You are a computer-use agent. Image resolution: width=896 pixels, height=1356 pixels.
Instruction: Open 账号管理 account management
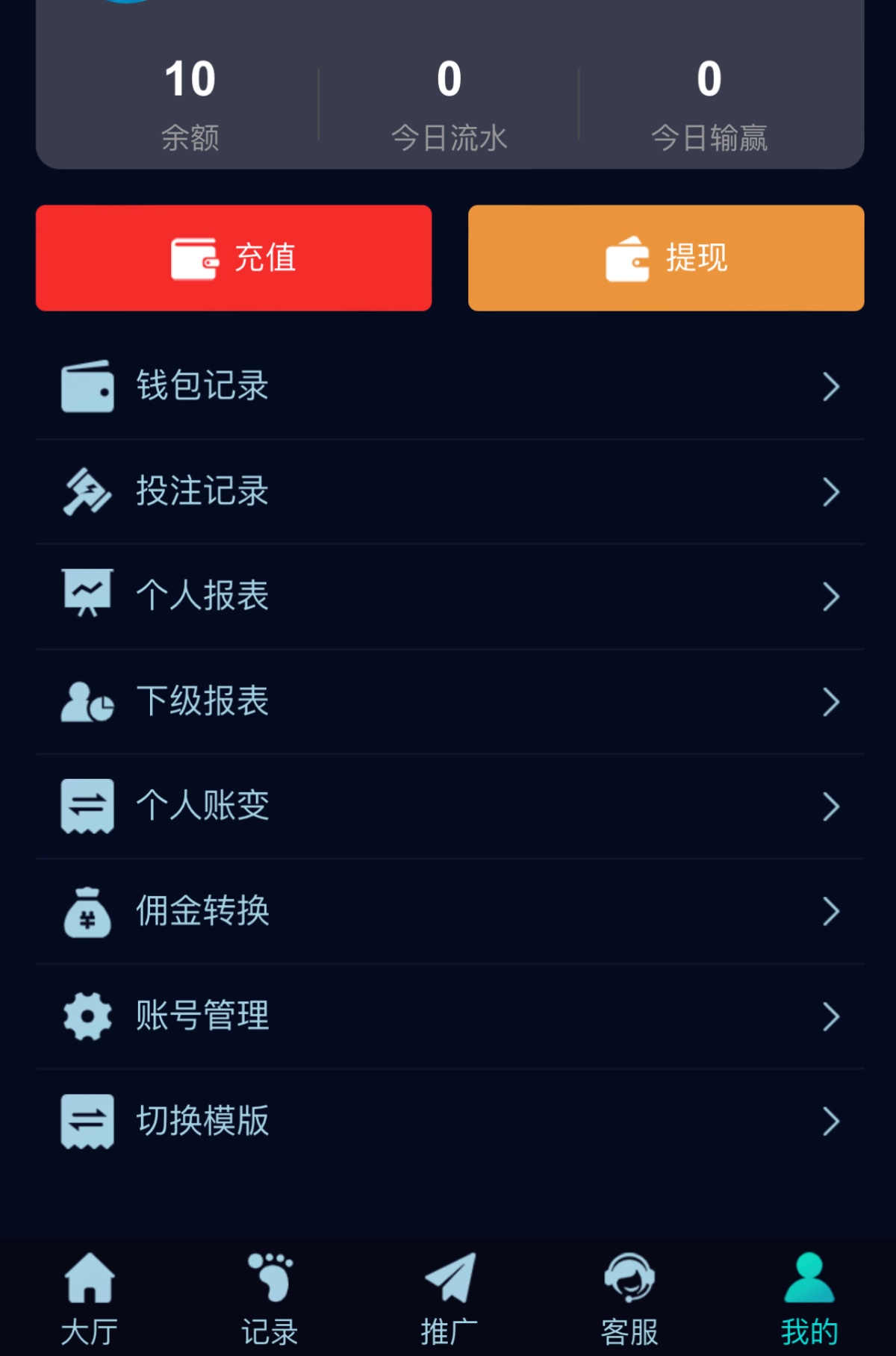click(x=448, y=1016)
